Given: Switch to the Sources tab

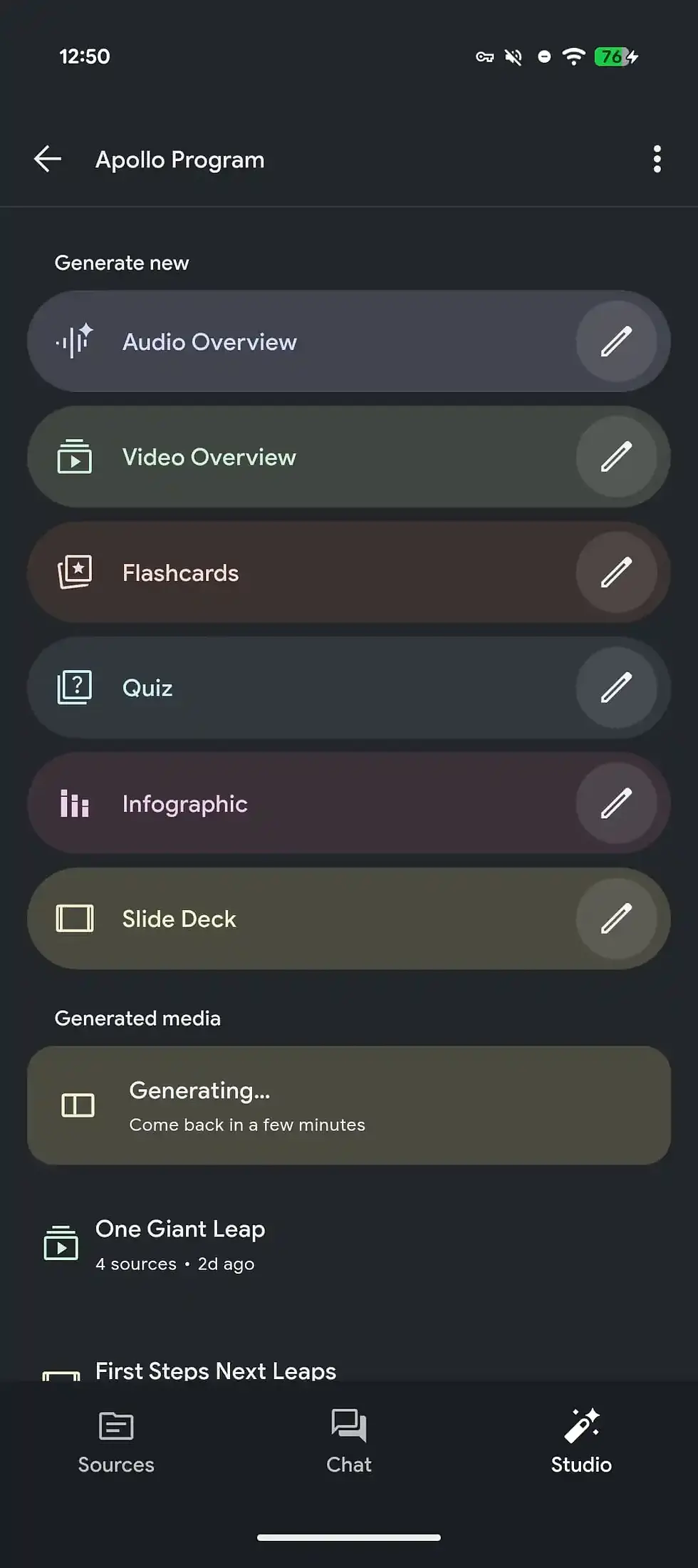Looking at the screenshot, I should point(115,1441).
